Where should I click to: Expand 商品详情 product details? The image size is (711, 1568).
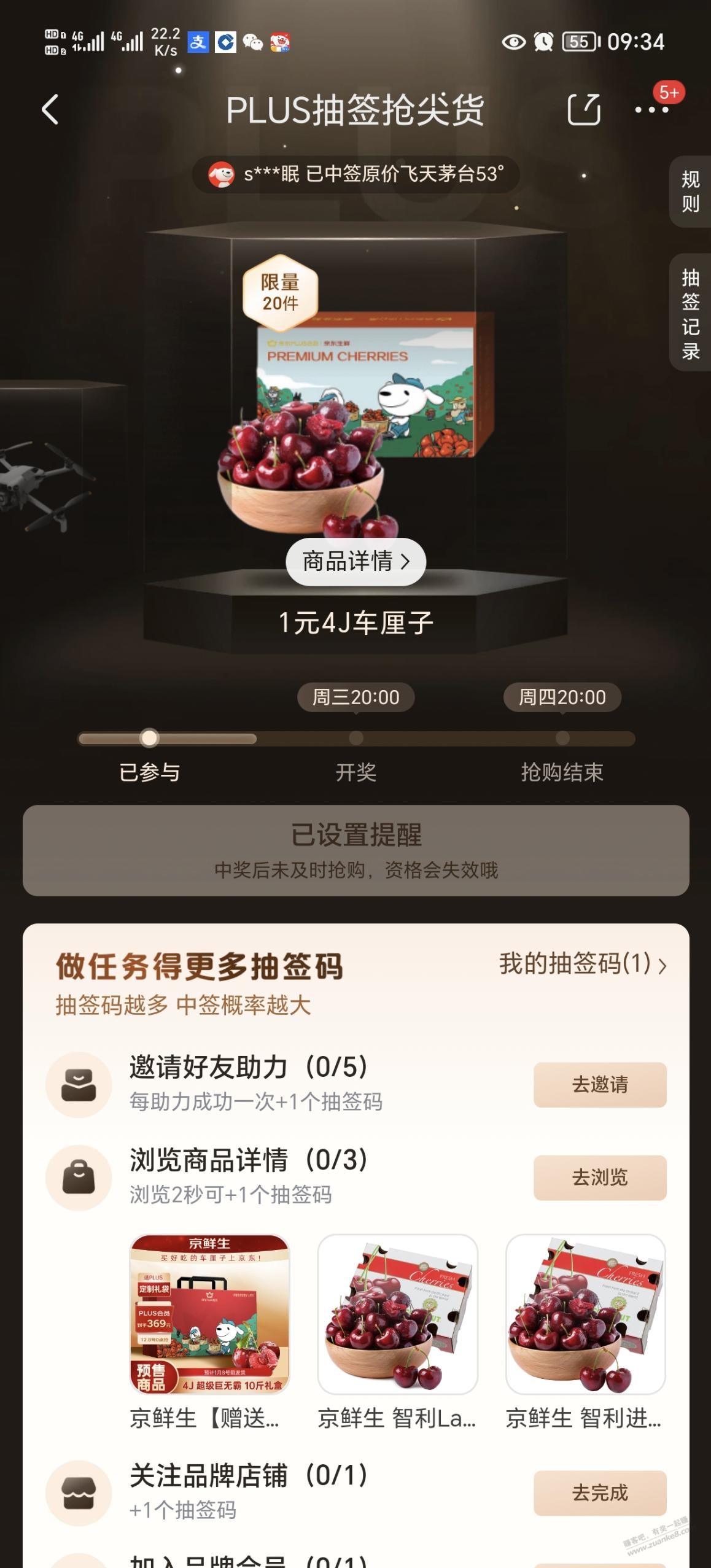coord(355,562)
